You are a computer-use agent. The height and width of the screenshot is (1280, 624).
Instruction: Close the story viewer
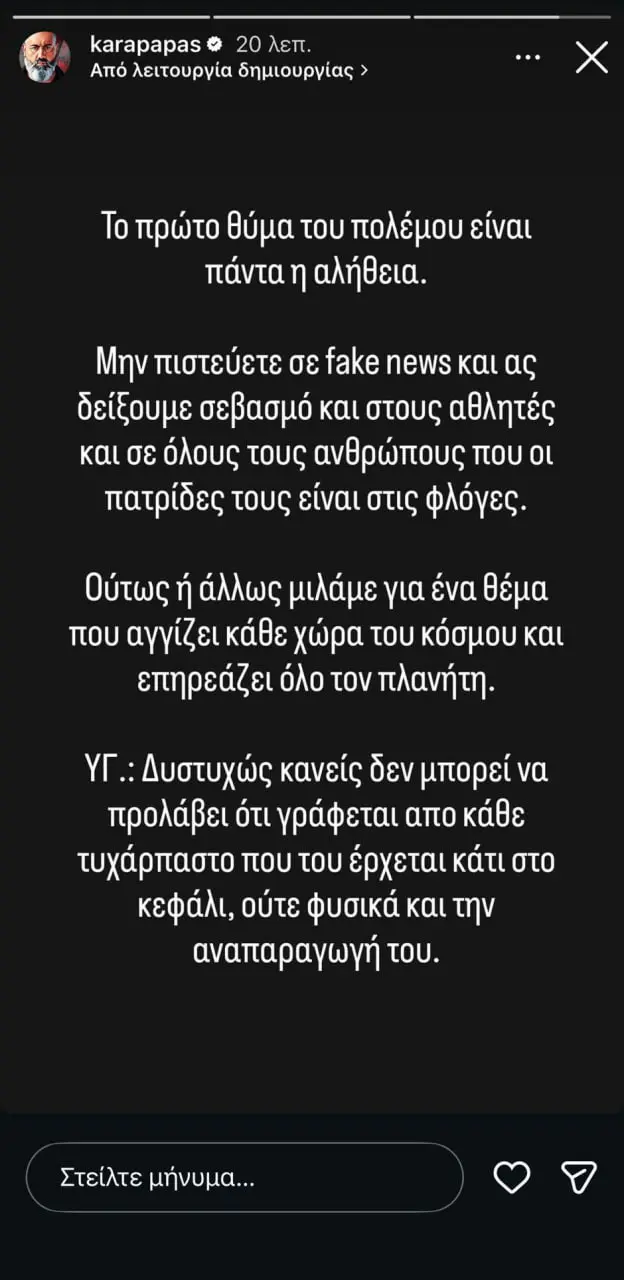pyautogui.click(x=591, y=58)
